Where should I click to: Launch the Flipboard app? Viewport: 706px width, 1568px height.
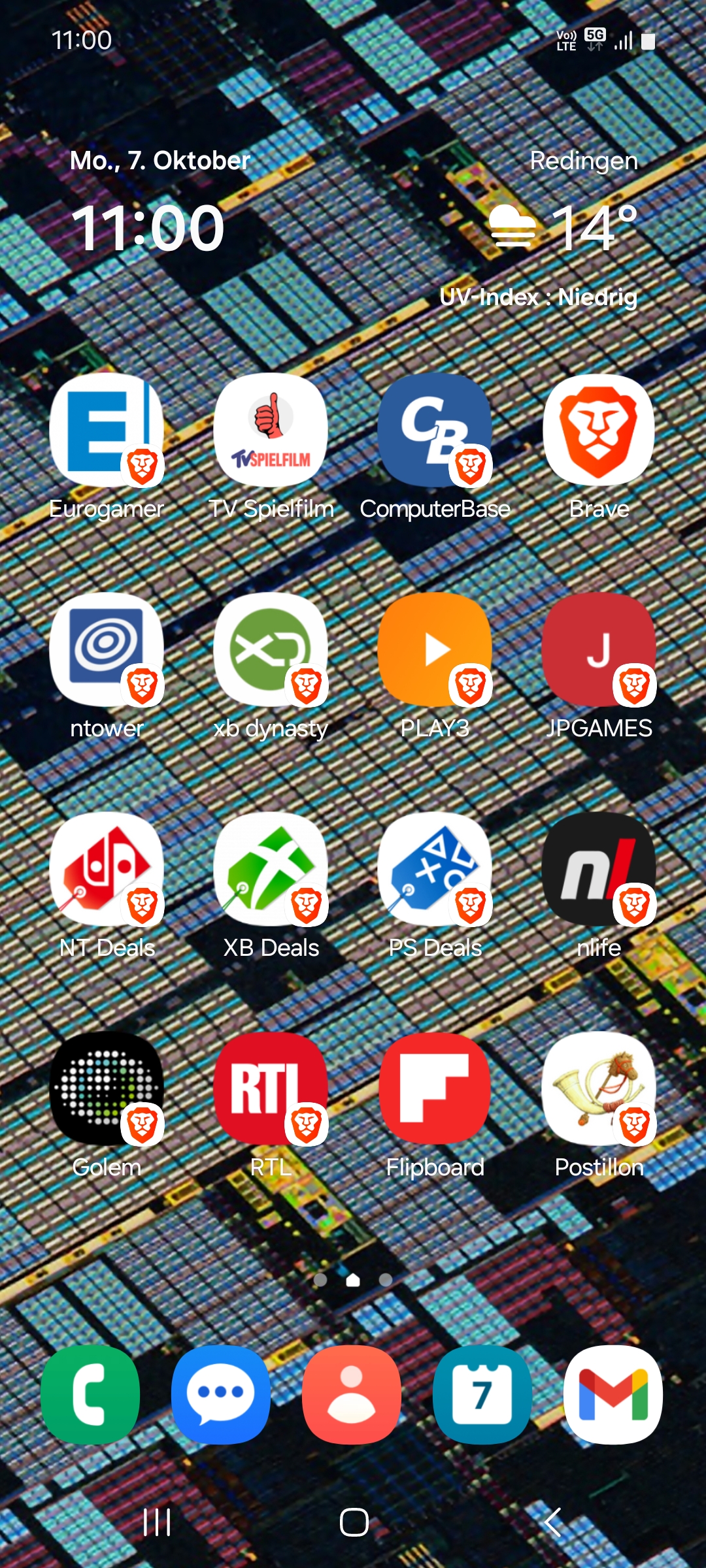point(435,1089)
